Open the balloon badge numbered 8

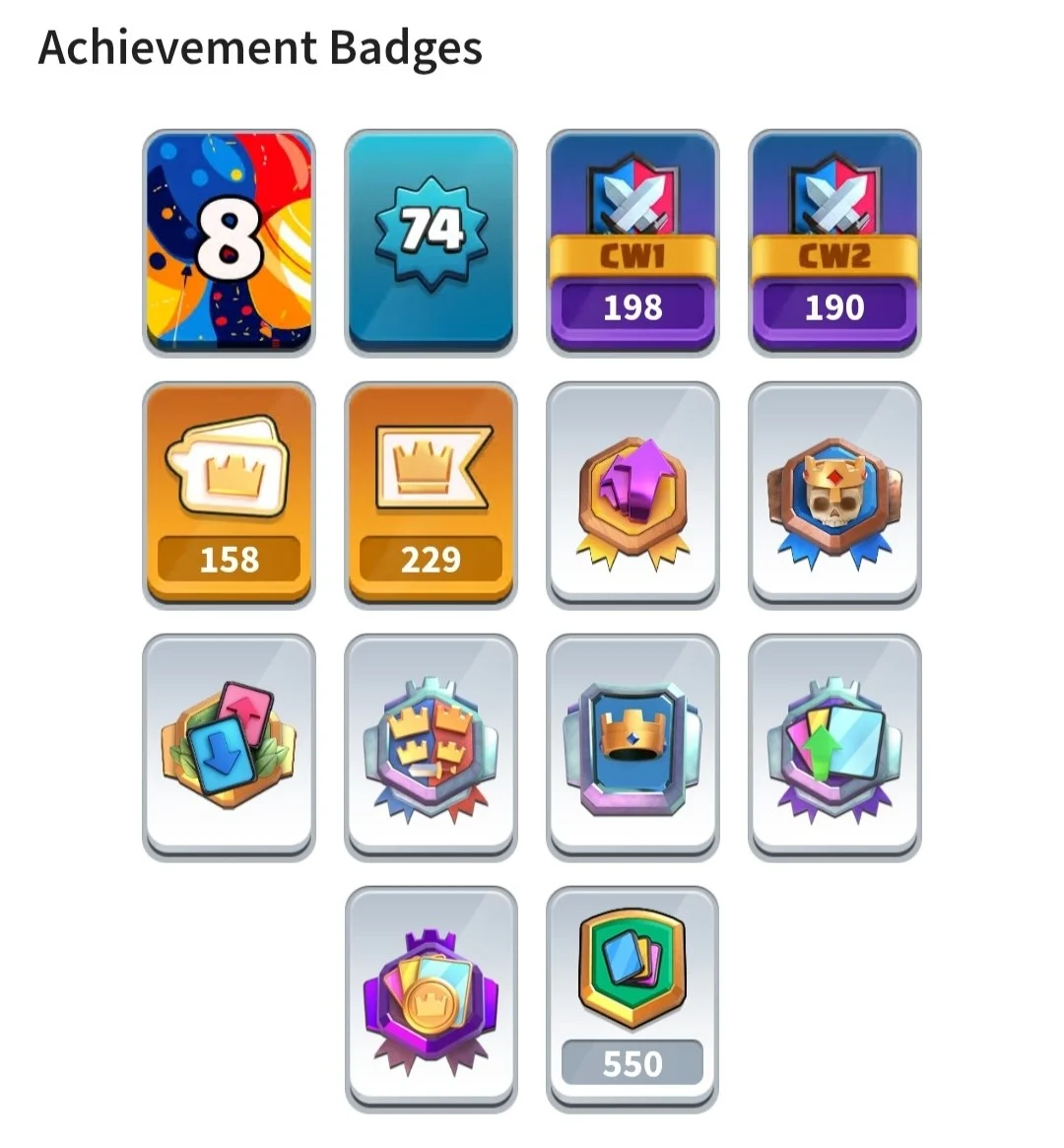(229, 242)
